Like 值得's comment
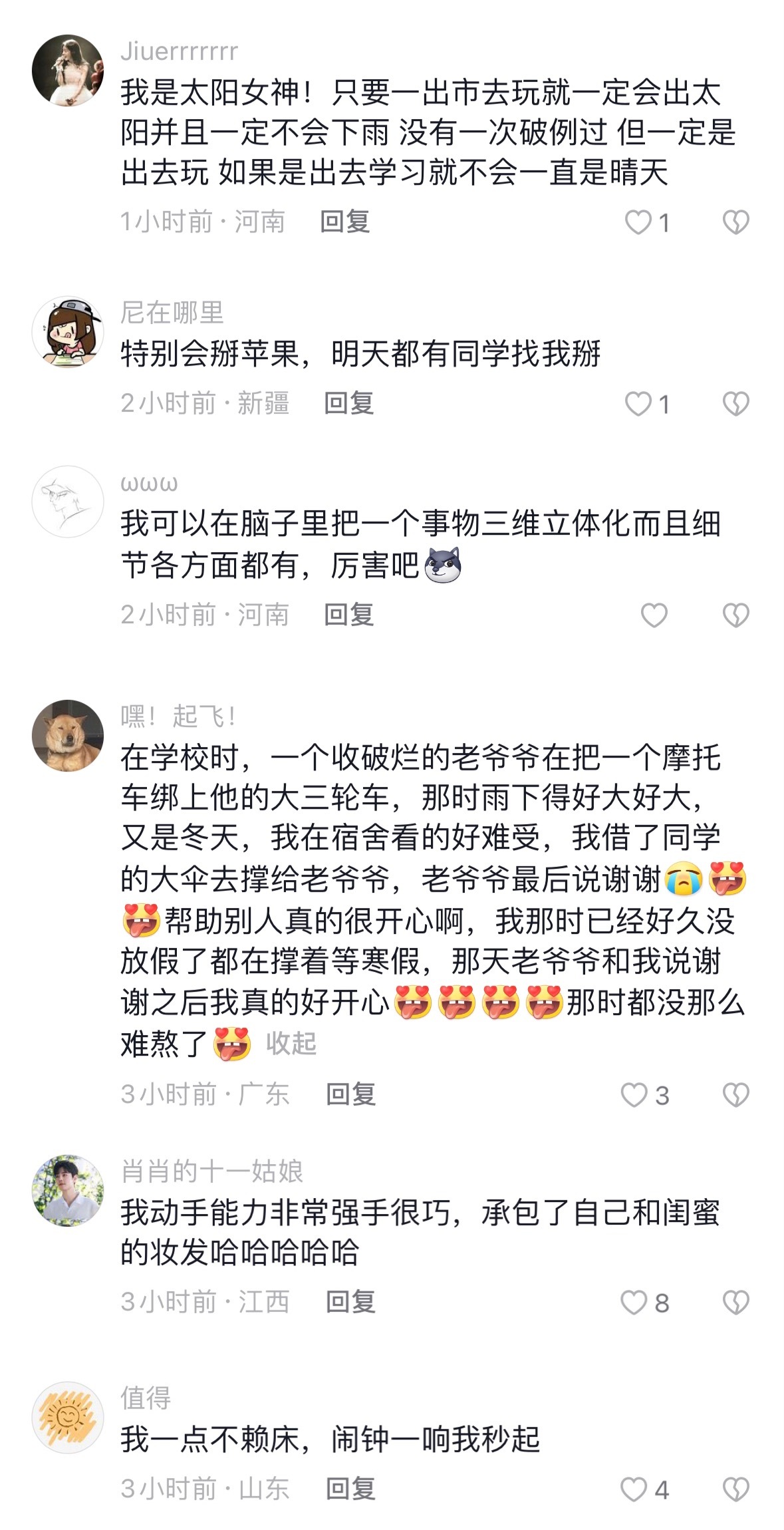Viewport: 784px width, 1530px height. click(x=634, y=1489)
